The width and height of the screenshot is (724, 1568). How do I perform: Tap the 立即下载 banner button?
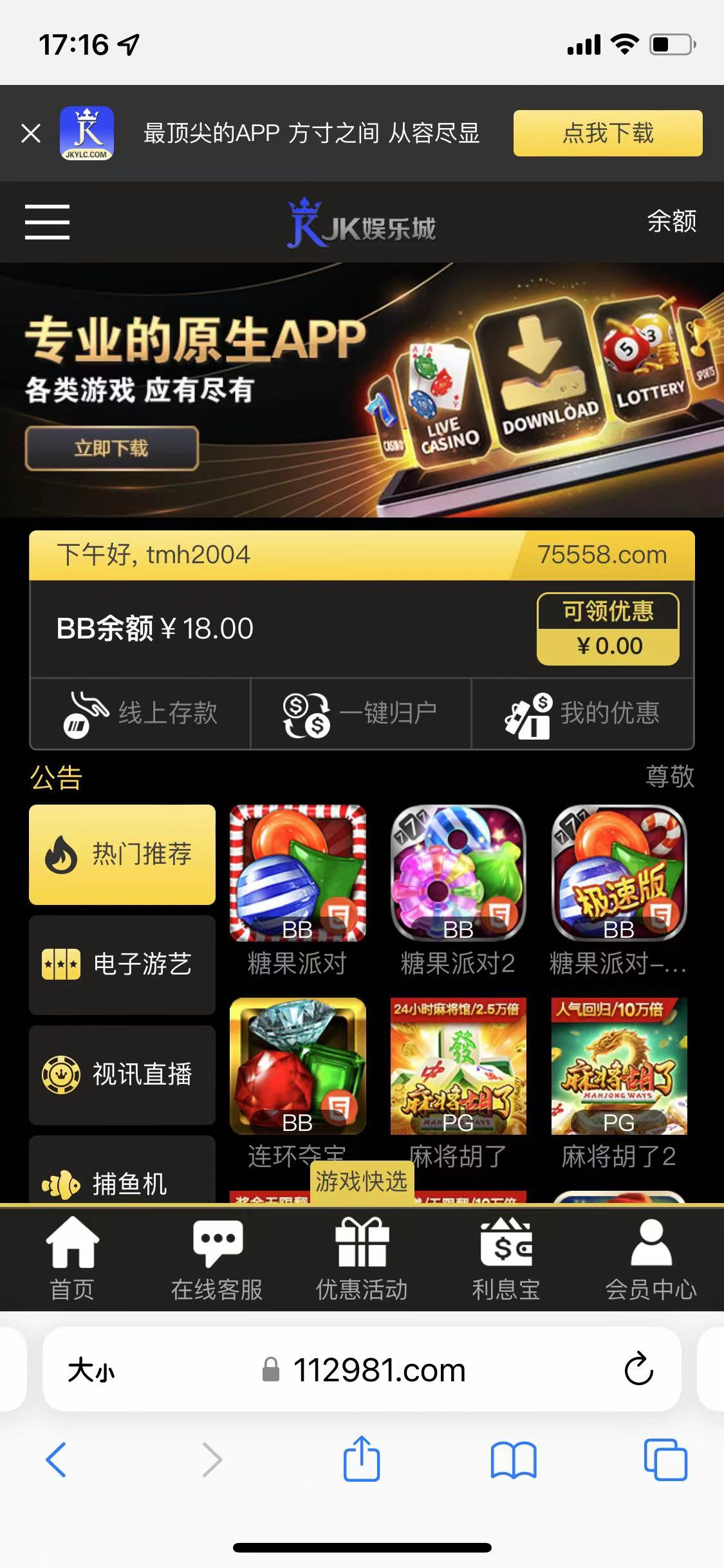tap(111, 448)
